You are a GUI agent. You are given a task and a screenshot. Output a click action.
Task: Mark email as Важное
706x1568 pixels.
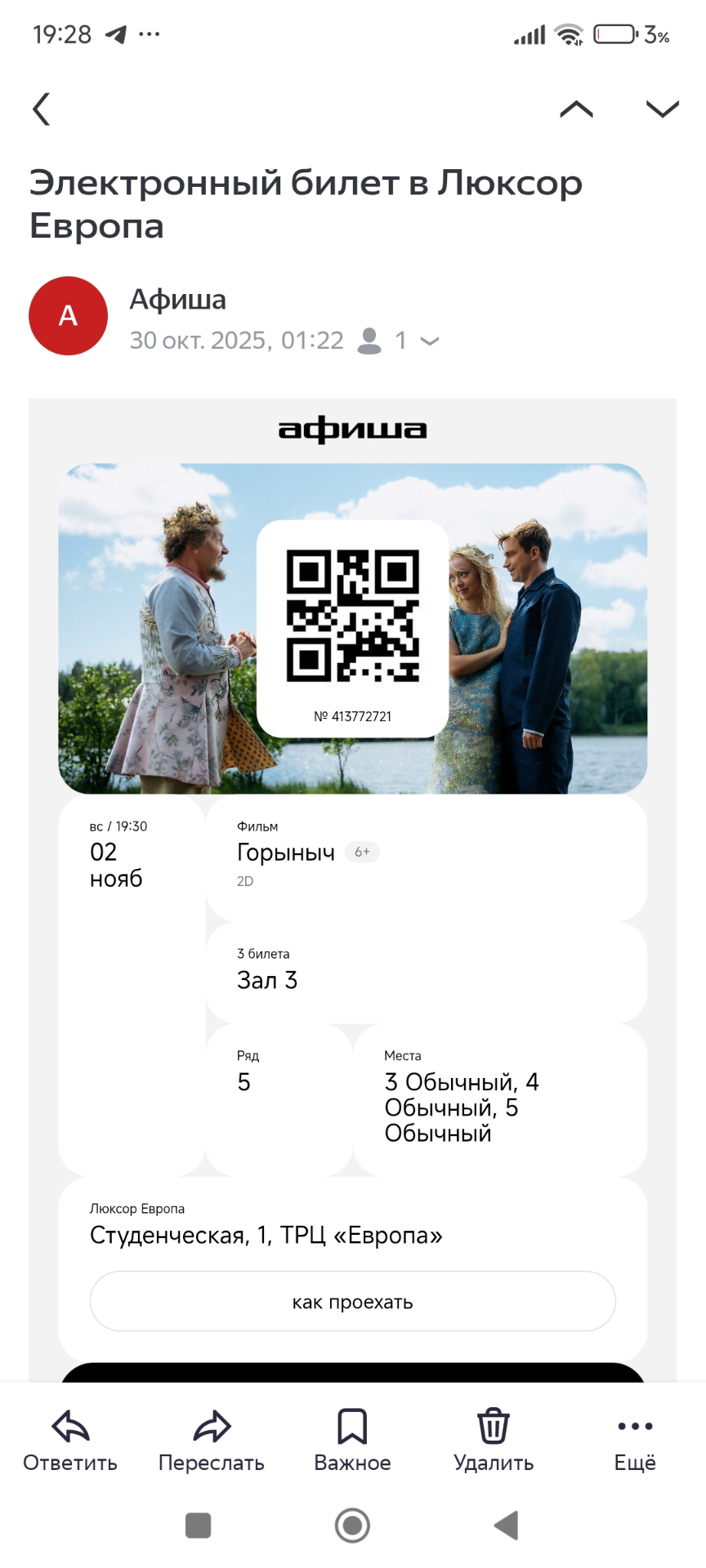click(352, 1441)
